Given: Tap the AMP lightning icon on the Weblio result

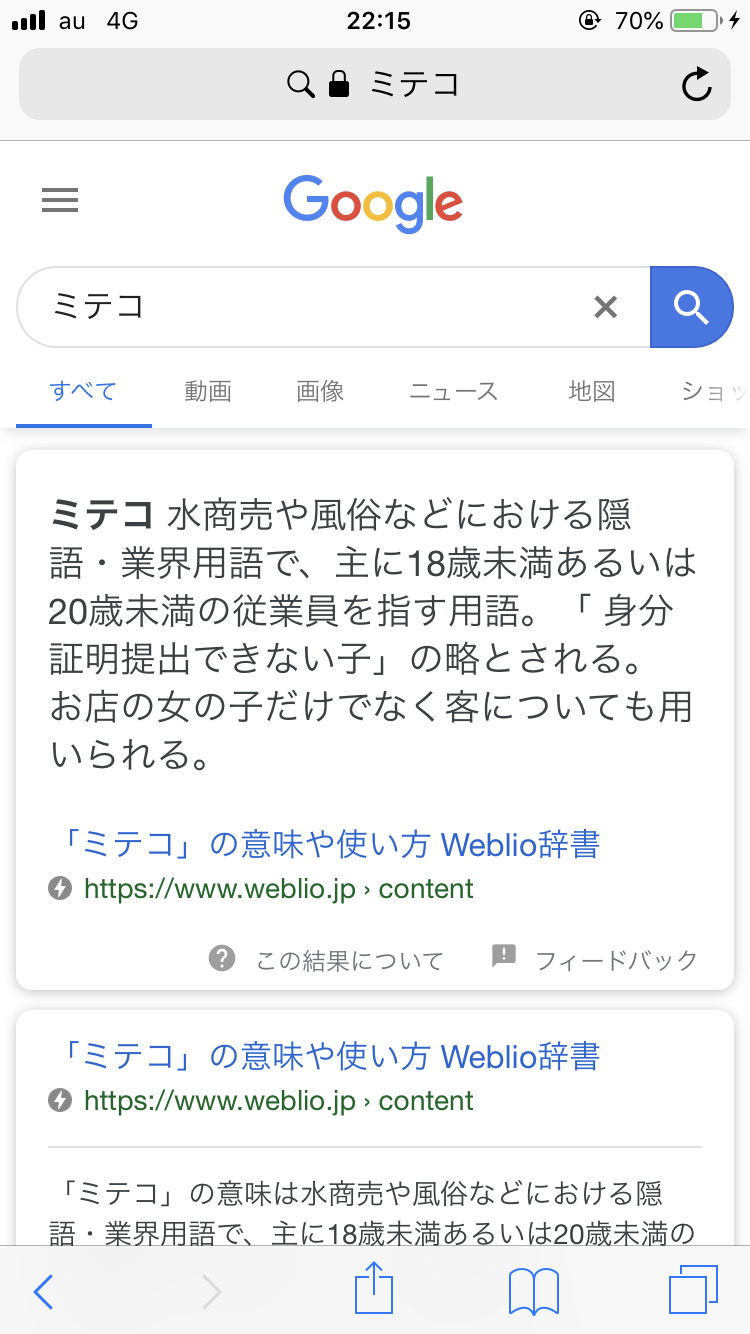Looking at the screenshot, I should click(60, 888).
